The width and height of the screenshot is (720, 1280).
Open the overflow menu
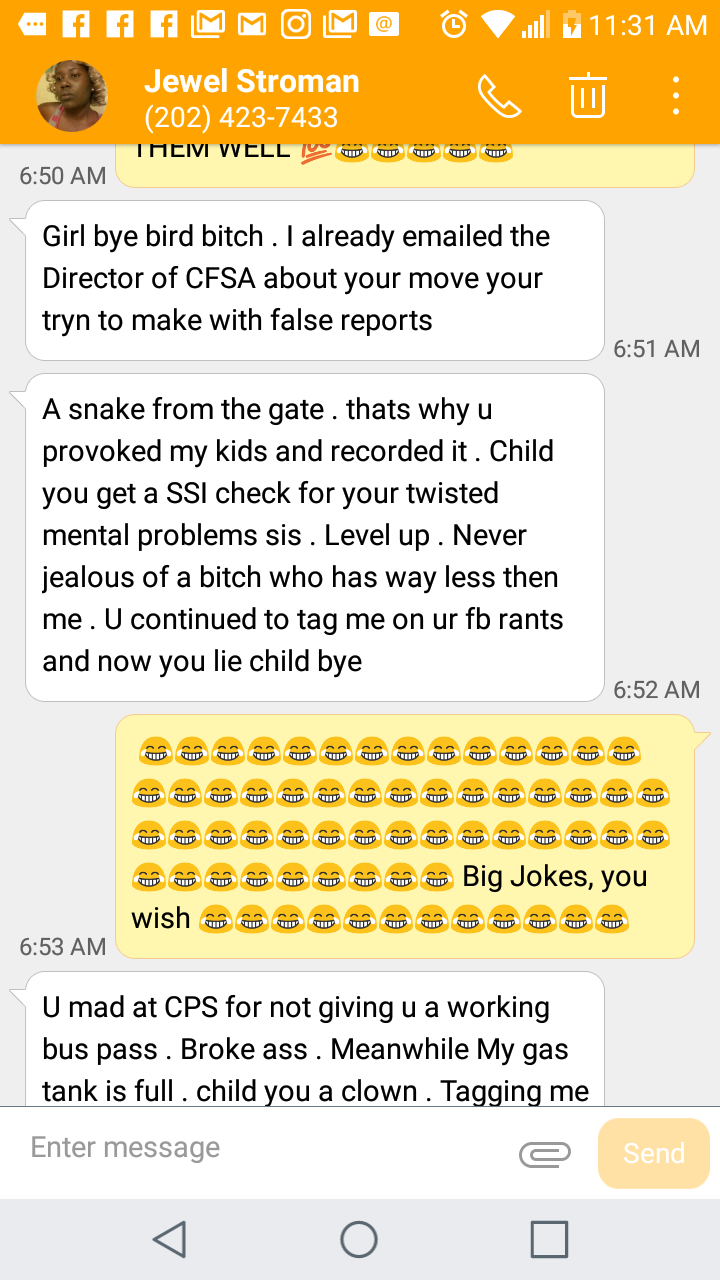[x=676, y=96]
